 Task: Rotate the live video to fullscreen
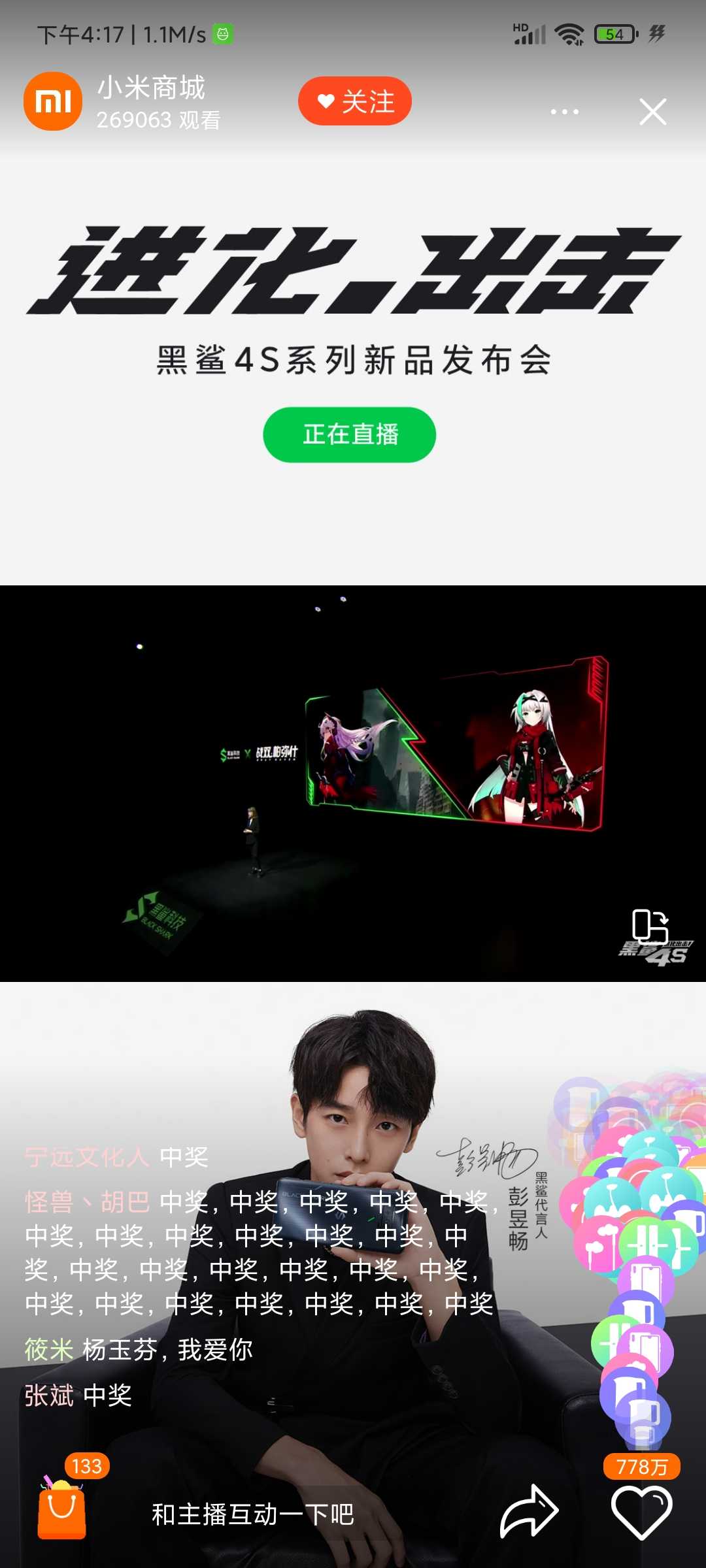[x=649, y=925]
